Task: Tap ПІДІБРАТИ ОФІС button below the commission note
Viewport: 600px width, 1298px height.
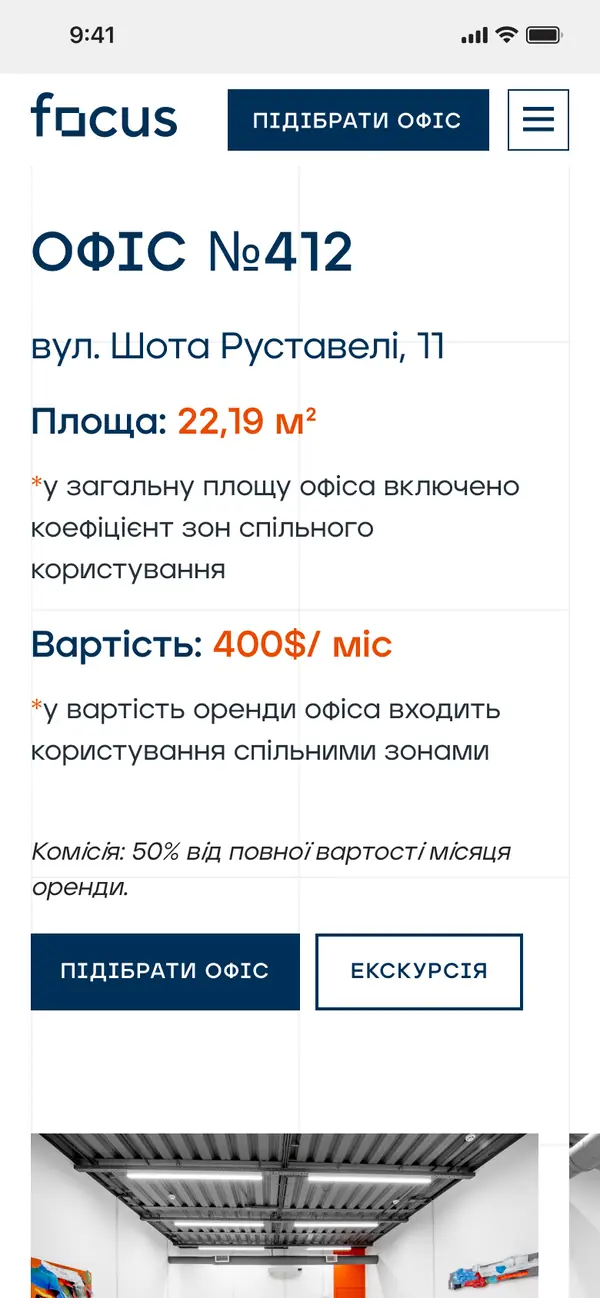Action: 165,971
